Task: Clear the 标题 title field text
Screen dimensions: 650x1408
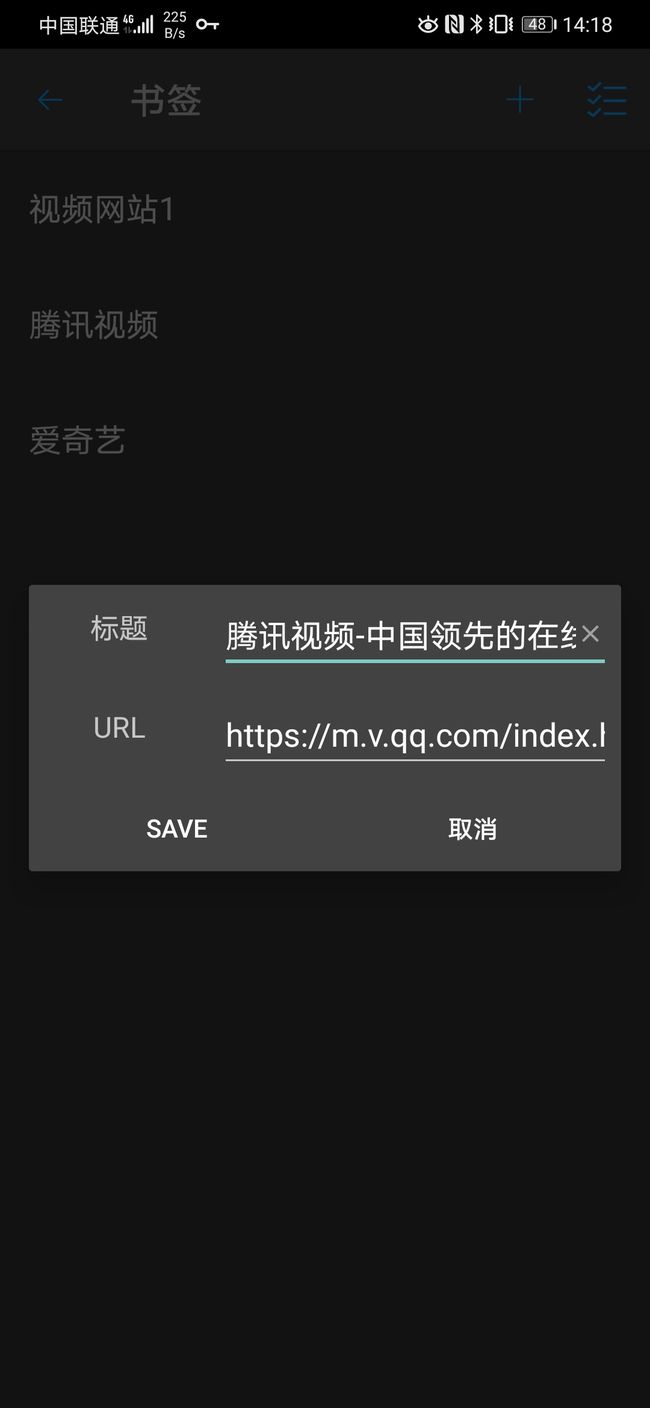Action: pyautogui.click(x=590, y=634)
